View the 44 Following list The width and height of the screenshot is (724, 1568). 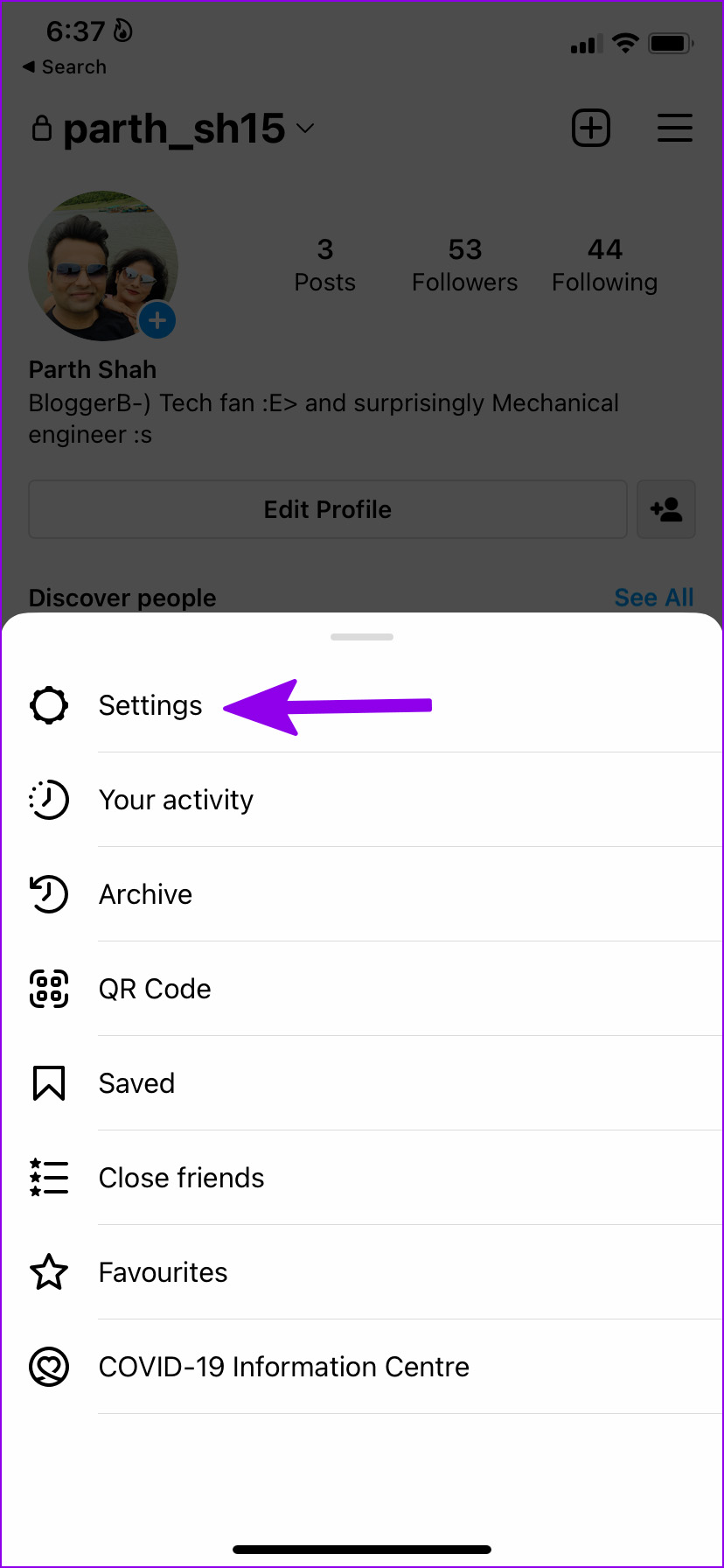(605, 265)
